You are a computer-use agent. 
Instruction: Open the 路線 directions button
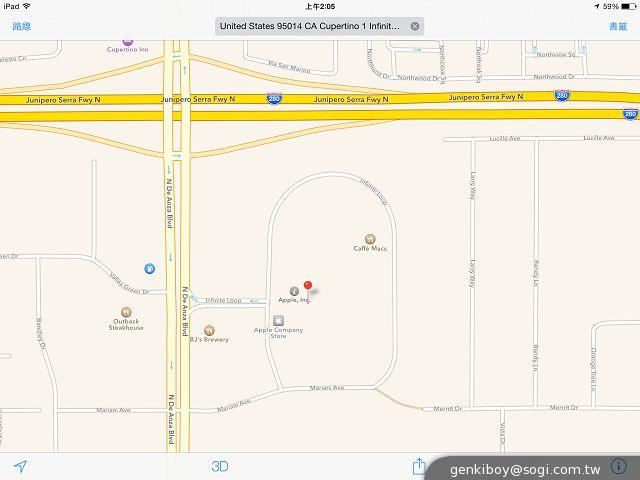(21, 26)
